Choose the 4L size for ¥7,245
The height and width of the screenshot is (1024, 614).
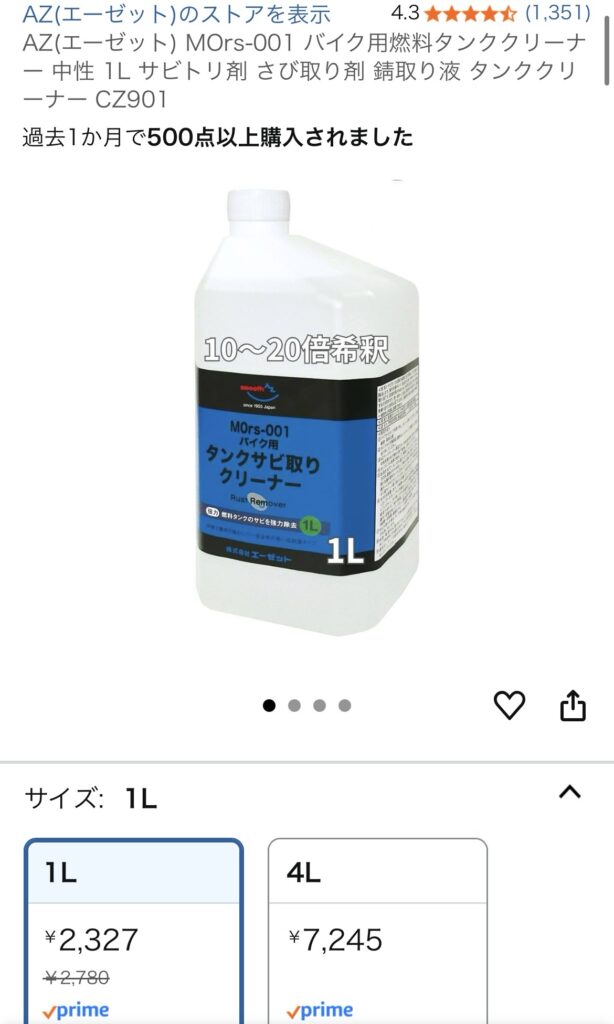[378, 931]
